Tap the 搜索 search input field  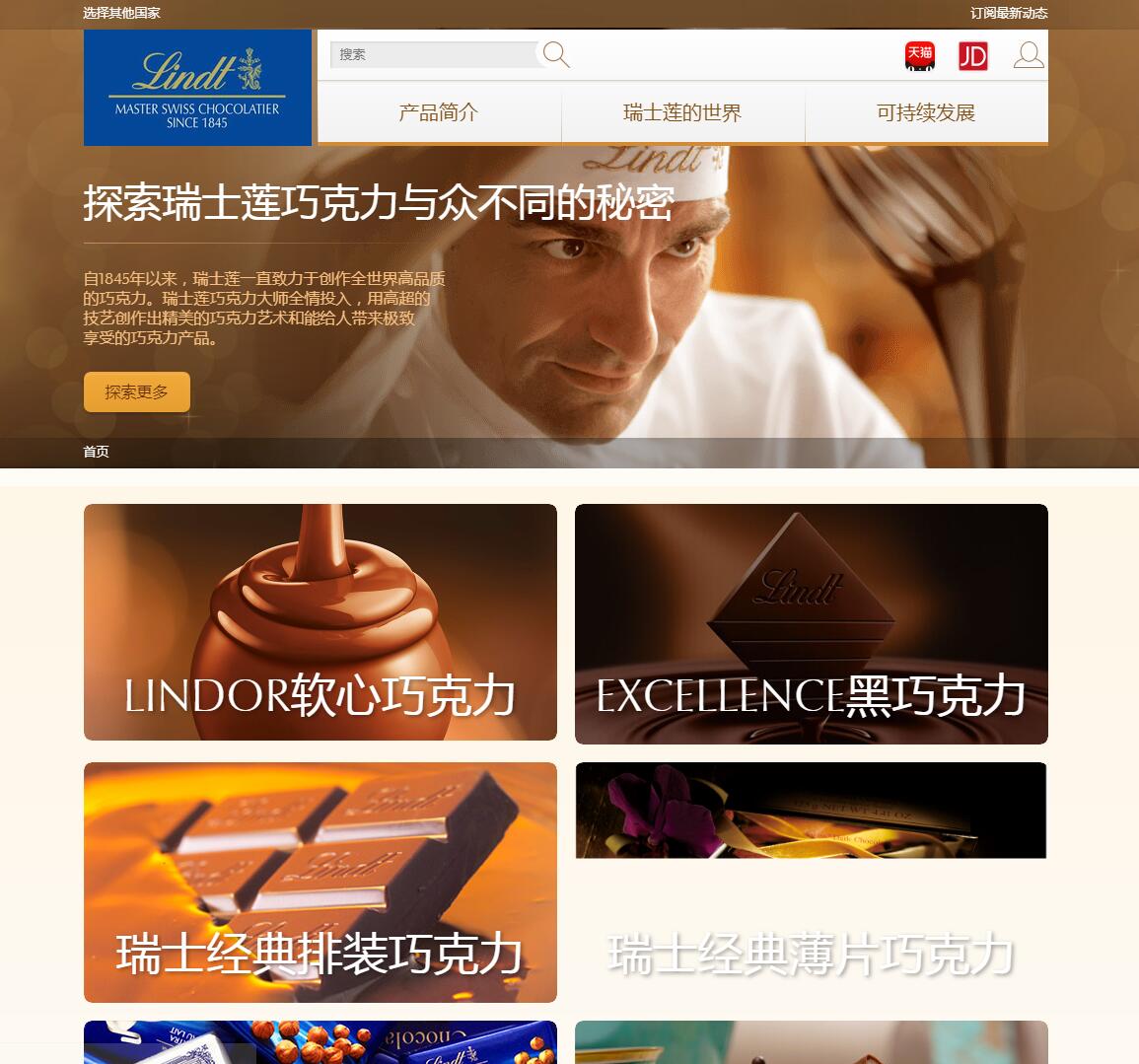click(434, 55)
